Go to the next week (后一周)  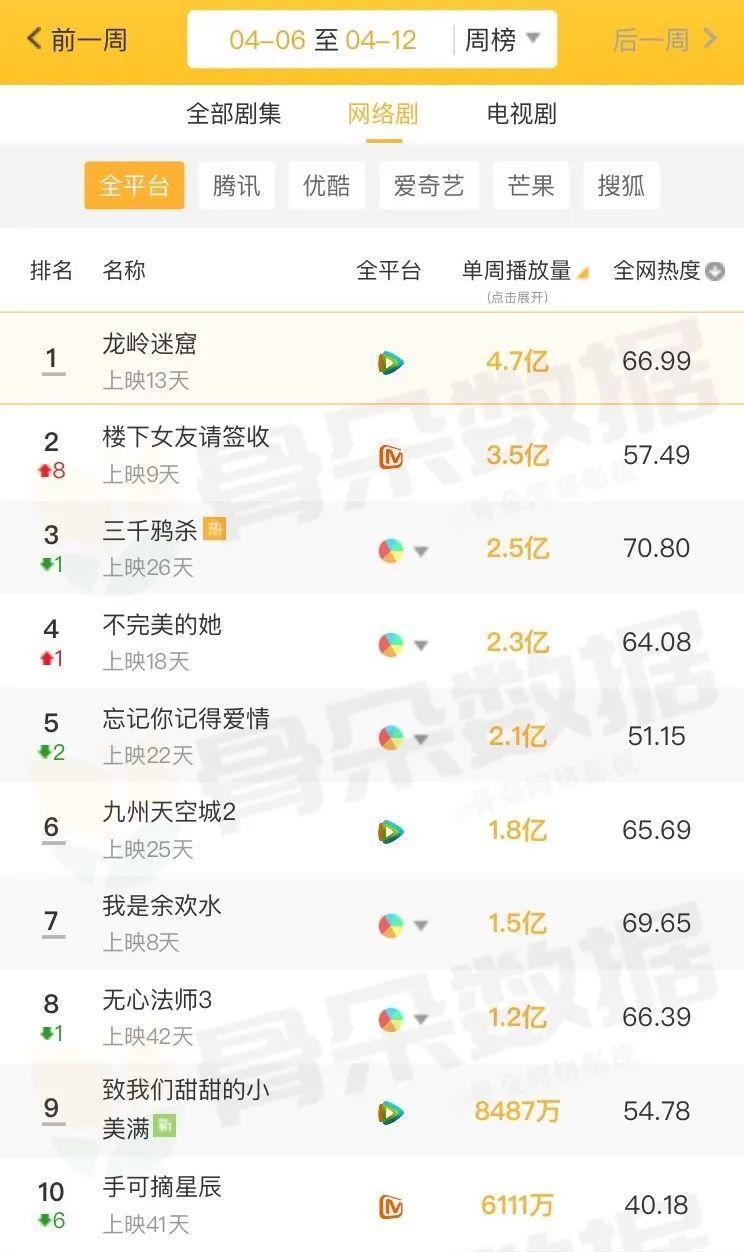click(x=665, y=40)
